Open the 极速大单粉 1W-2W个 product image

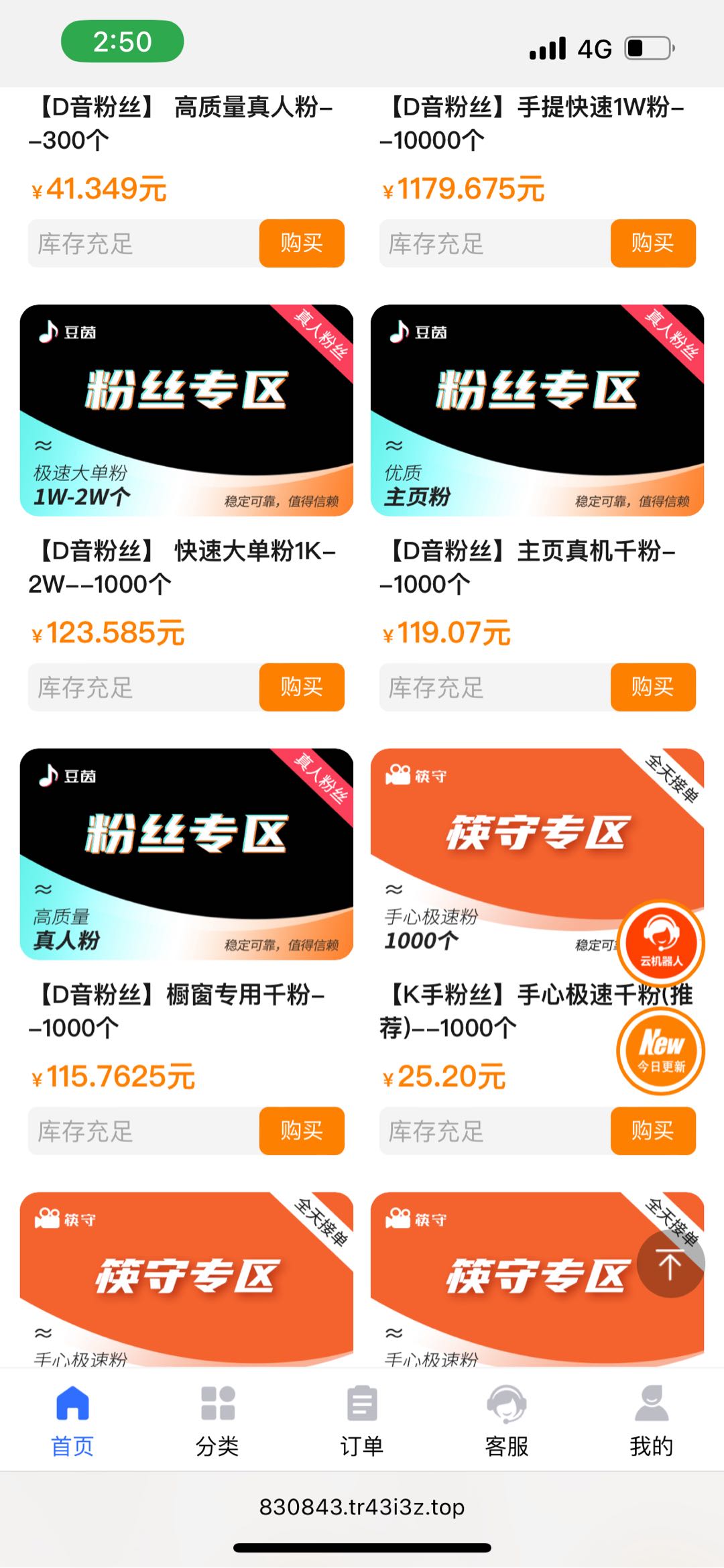[x=186, y=410]
